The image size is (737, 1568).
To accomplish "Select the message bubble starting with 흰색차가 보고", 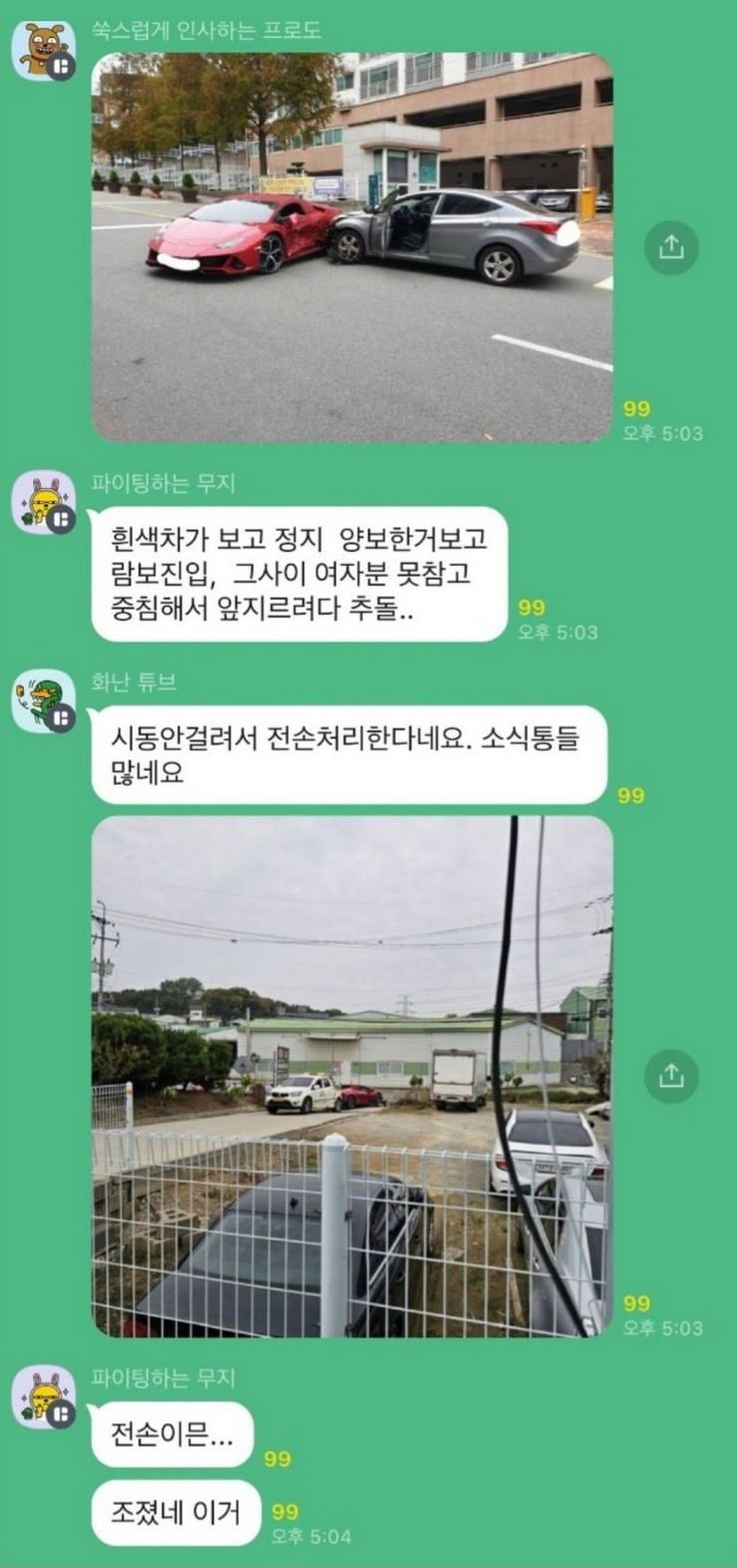I will (x=301, y=575).
